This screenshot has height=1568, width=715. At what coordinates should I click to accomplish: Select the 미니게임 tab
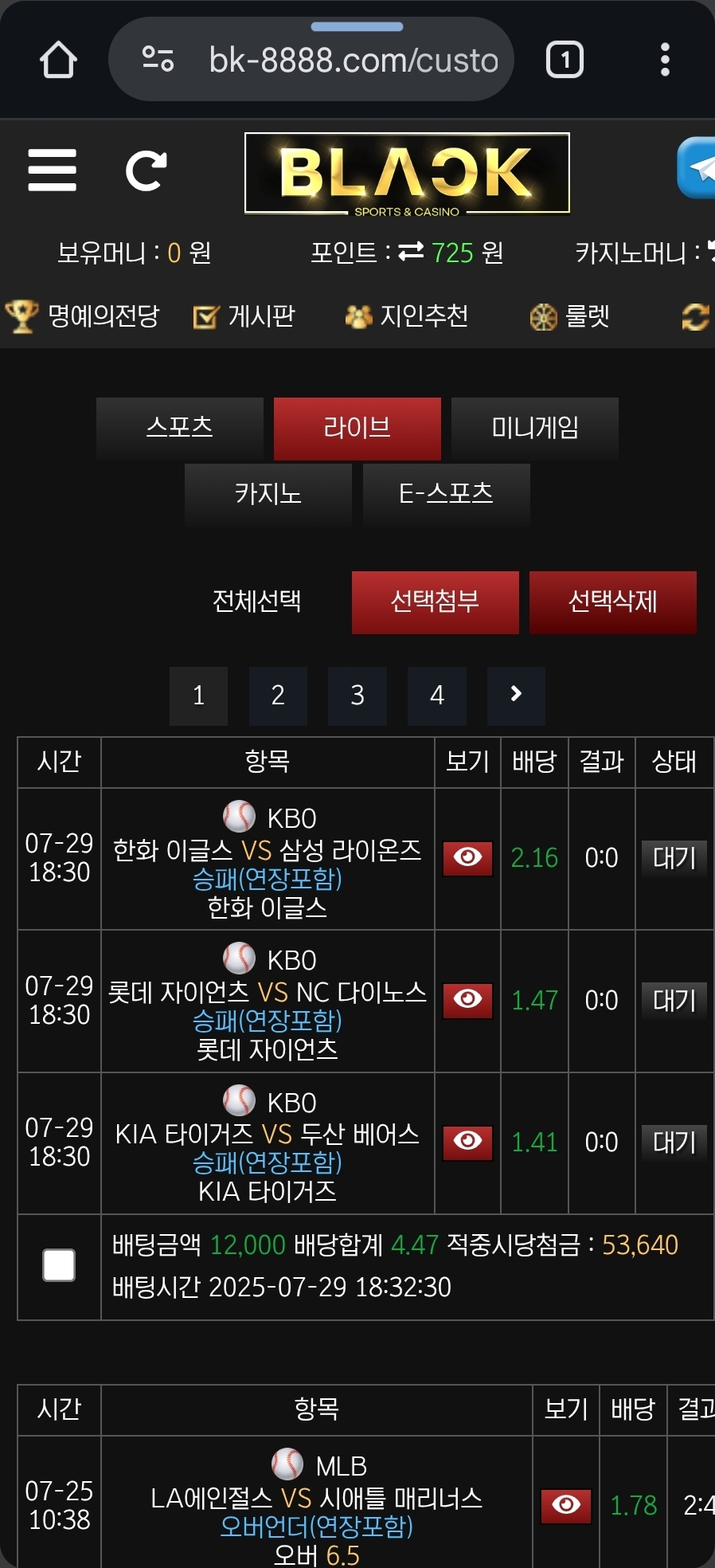(535, 428)
